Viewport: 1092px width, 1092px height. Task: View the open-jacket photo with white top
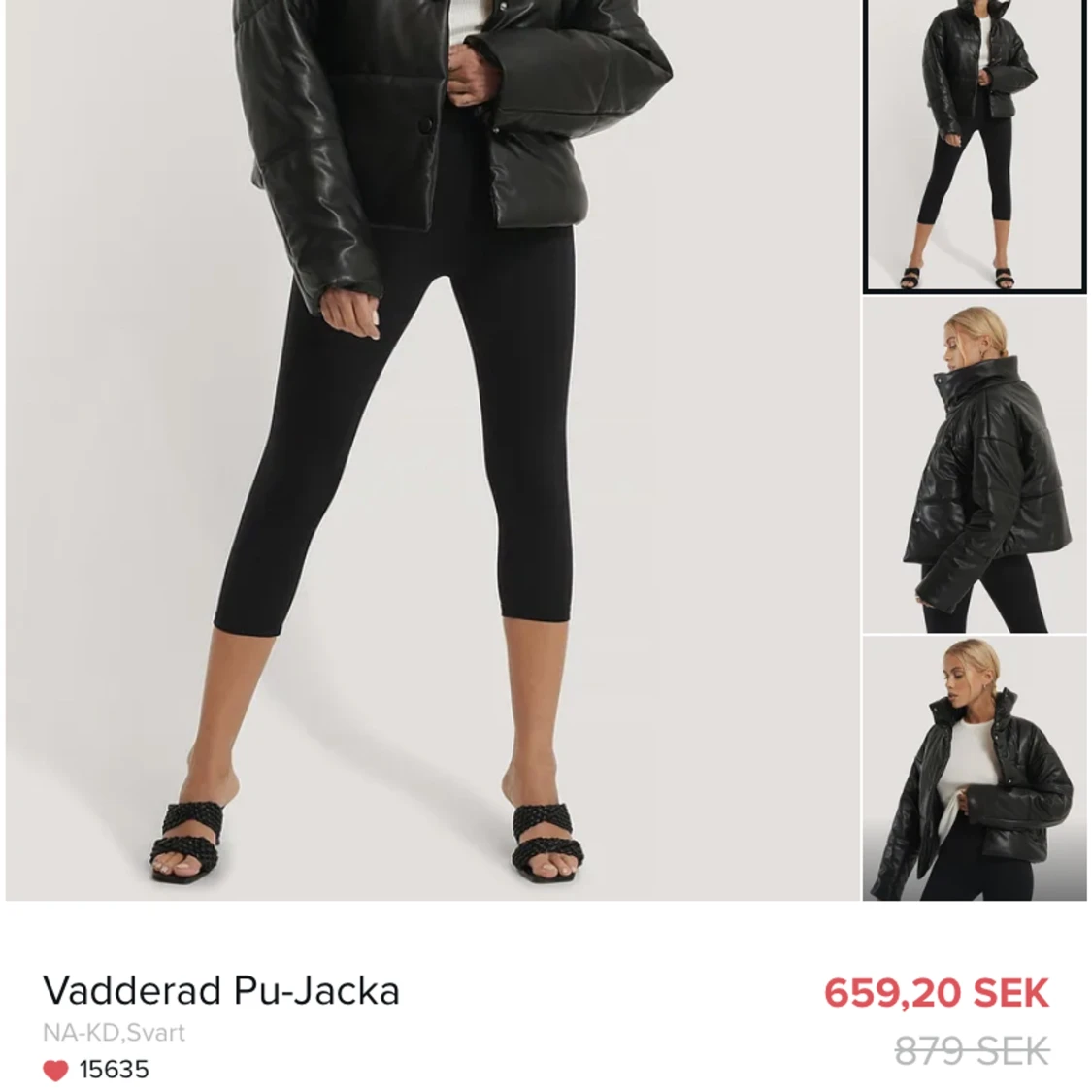pyautogui.click(x=974, y=769)
